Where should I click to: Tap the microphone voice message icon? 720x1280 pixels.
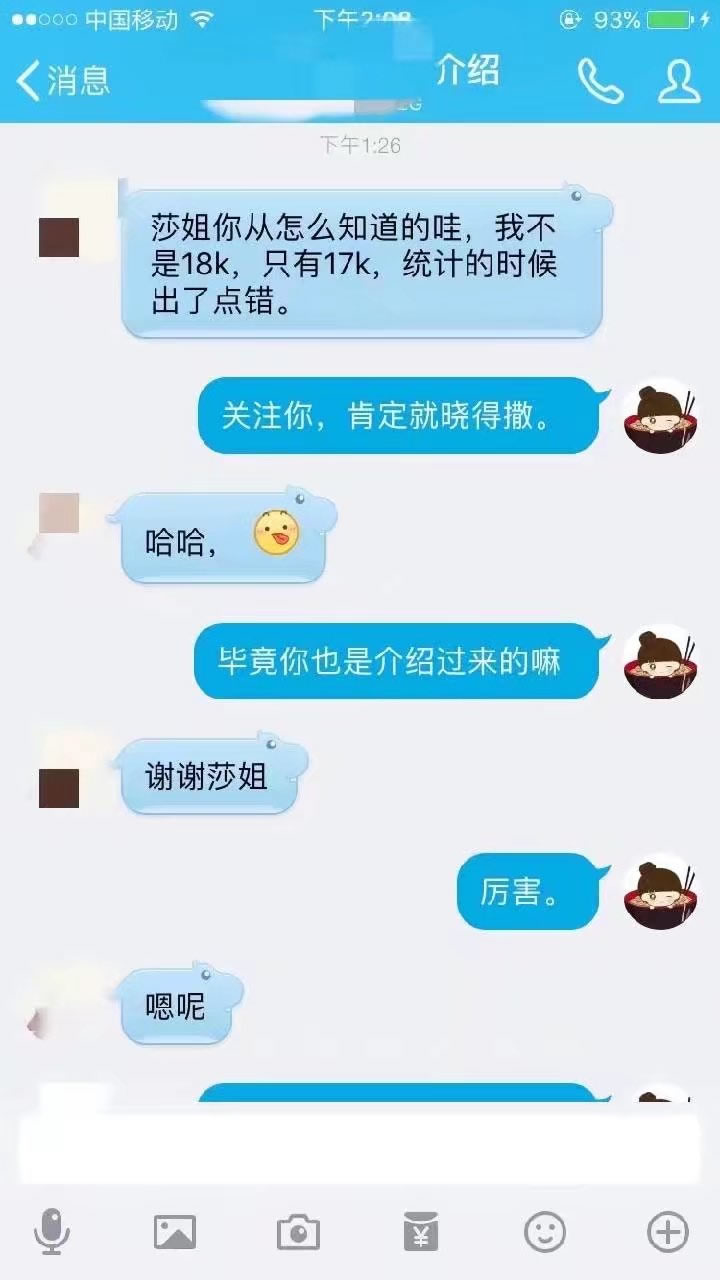point(52,1231)
